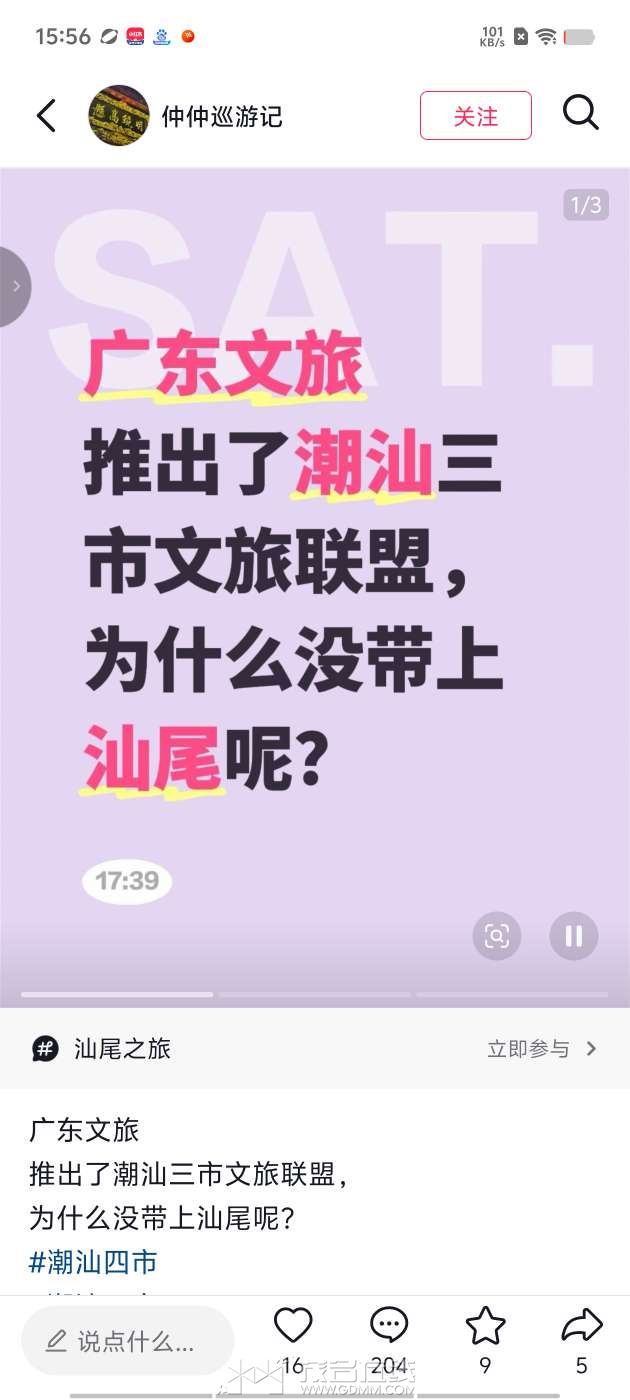Viewport: 630px width, 1400px height.
Task: Like this post with the heart icon
Action: (x=293, y=1326)
